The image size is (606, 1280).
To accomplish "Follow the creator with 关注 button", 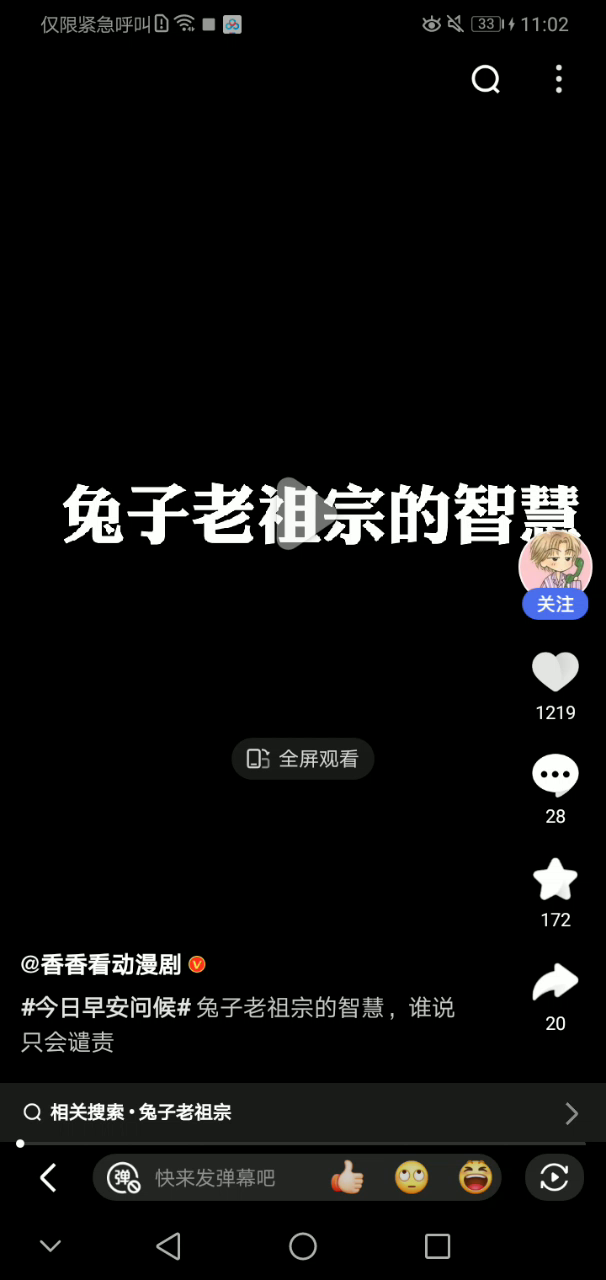I will [555, 604].
